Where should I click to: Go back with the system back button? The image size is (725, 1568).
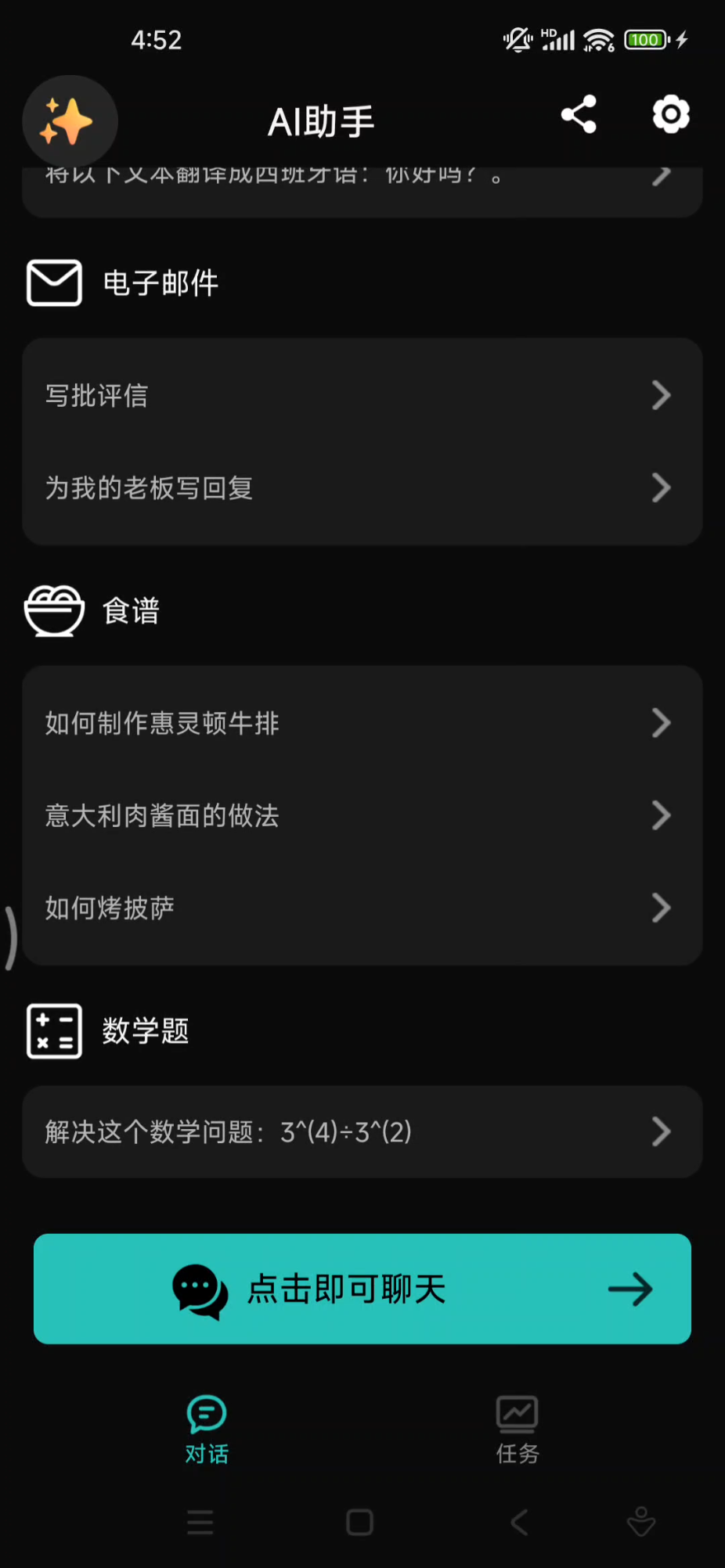click(x=519, y=1523)
